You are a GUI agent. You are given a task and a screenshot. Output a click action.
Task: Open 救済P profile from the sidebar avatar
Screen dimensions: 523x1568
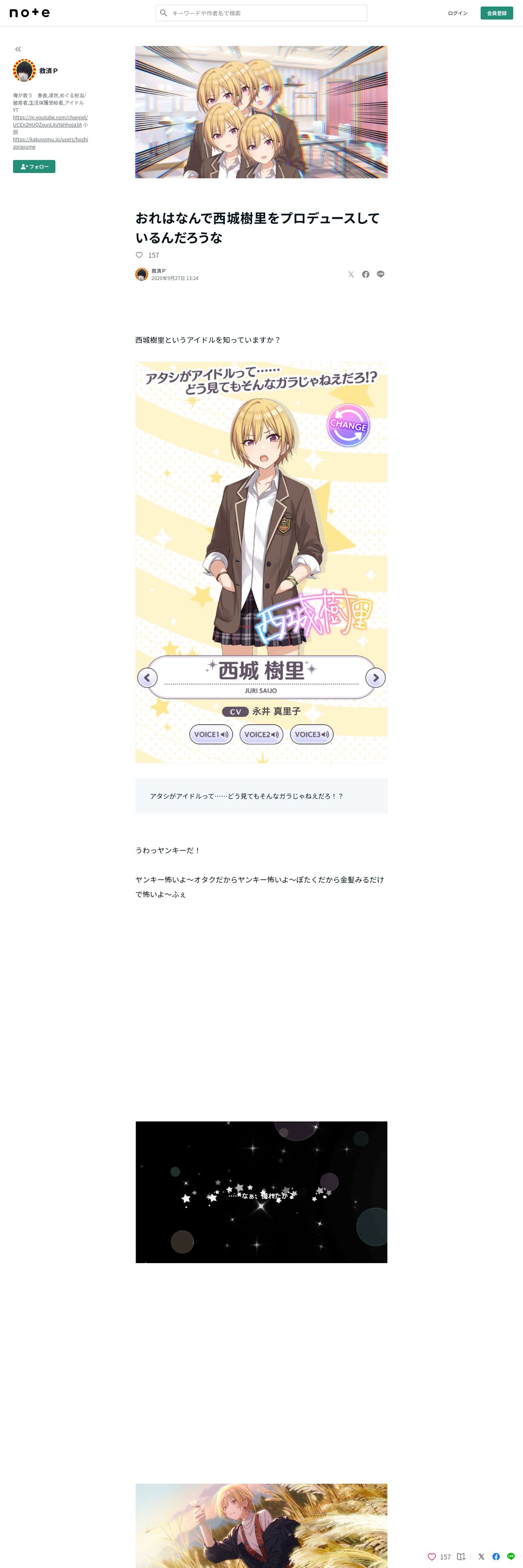click(24, 70)
